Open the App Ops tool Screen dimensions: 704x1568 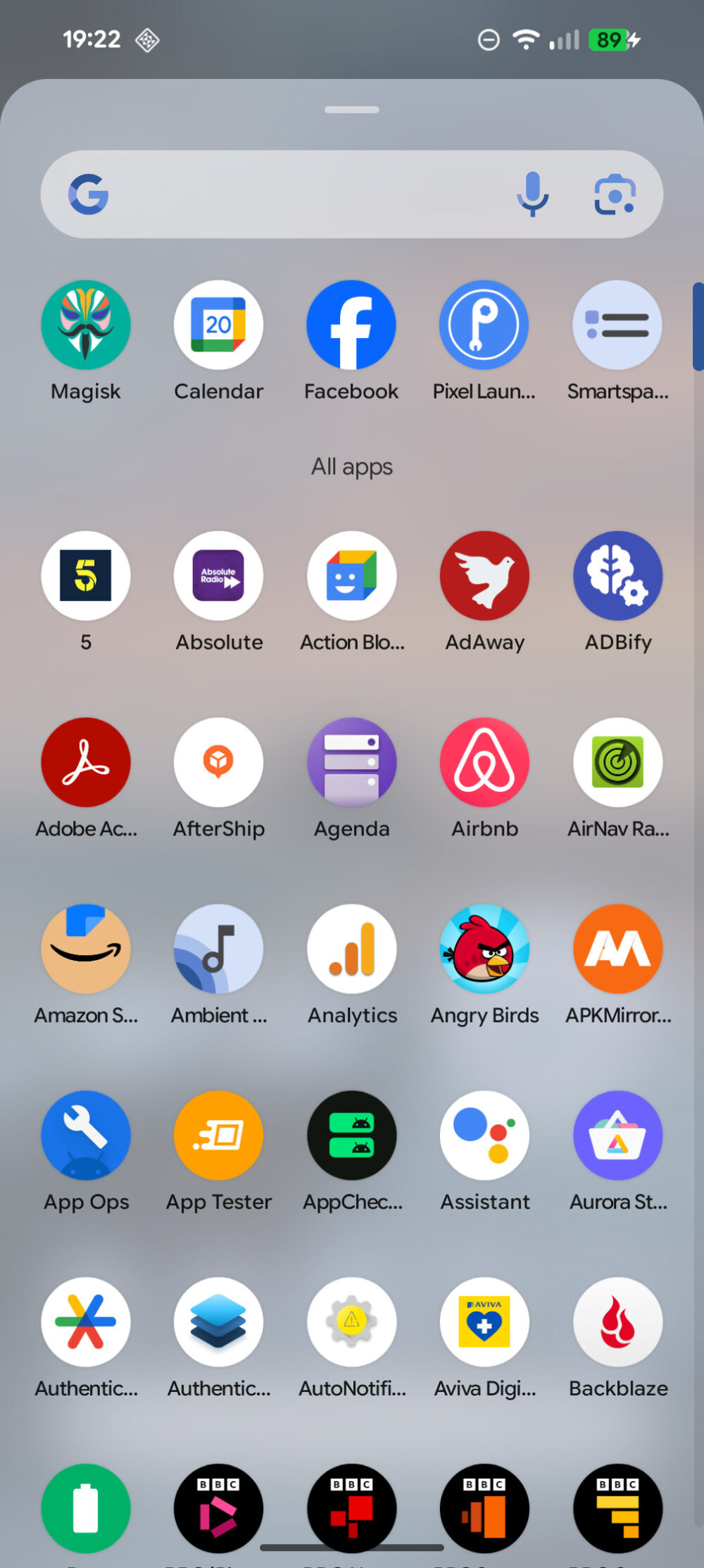point(86,1135)
